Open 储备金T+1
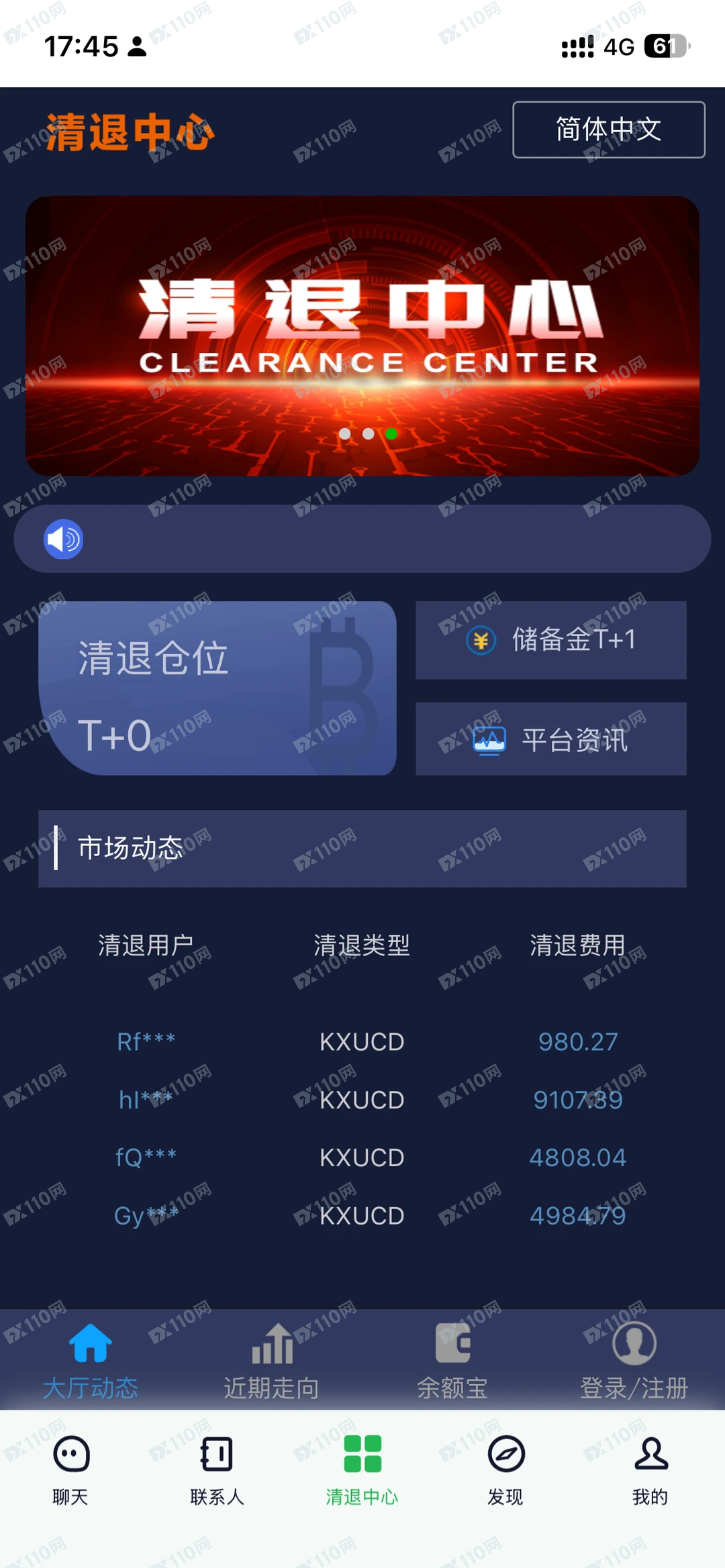 (550, 640)
